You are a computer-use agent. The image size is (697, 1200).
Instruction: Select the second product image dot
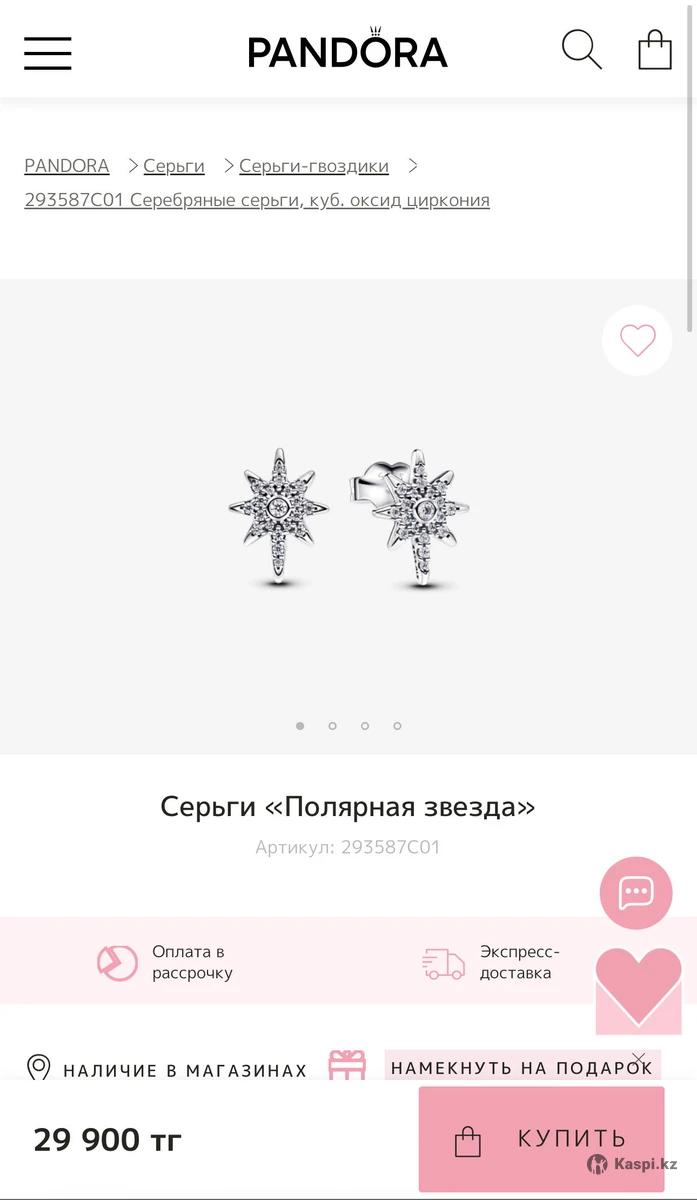pos(332,726)
